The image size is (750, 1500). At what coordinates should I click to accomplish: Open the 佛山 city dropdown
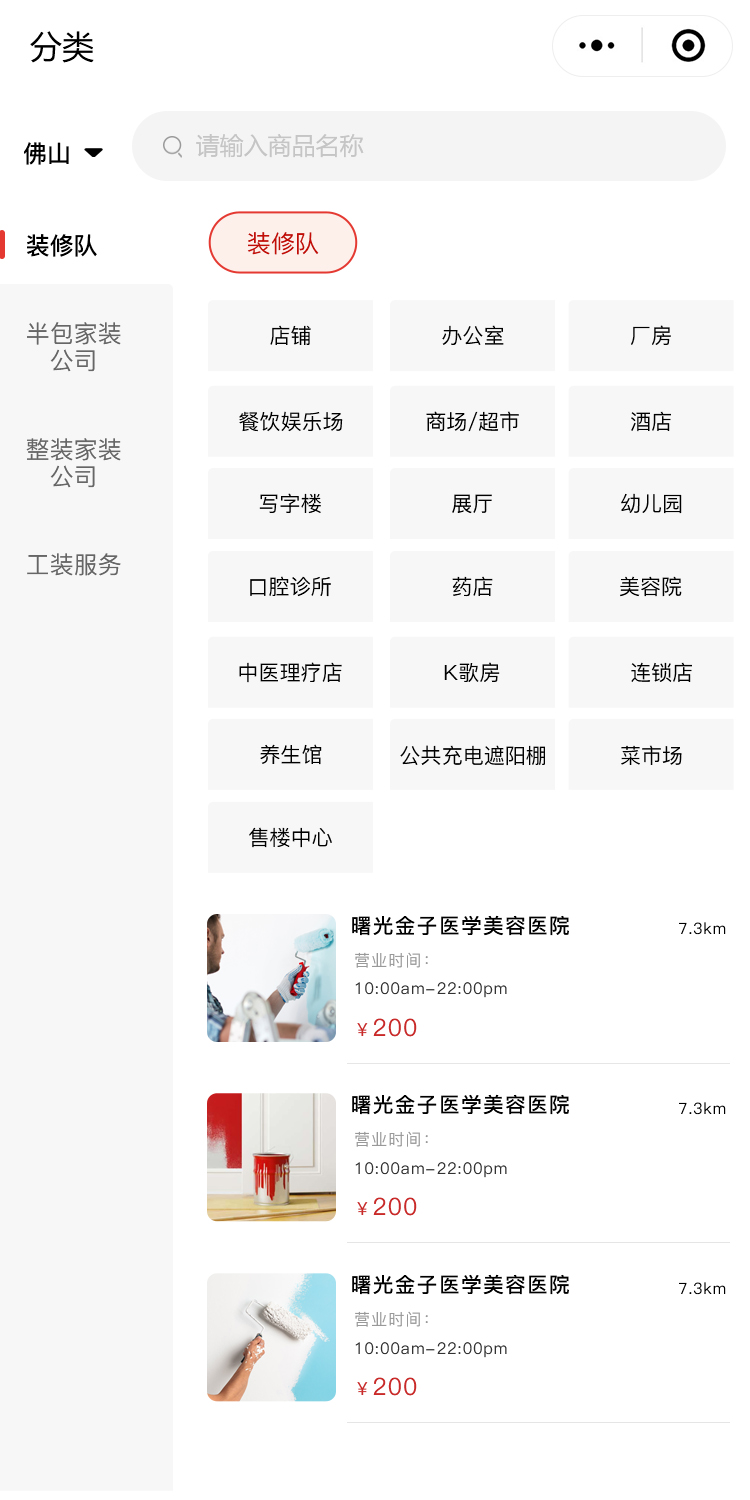pyautogui.click(x=64, y=153)
